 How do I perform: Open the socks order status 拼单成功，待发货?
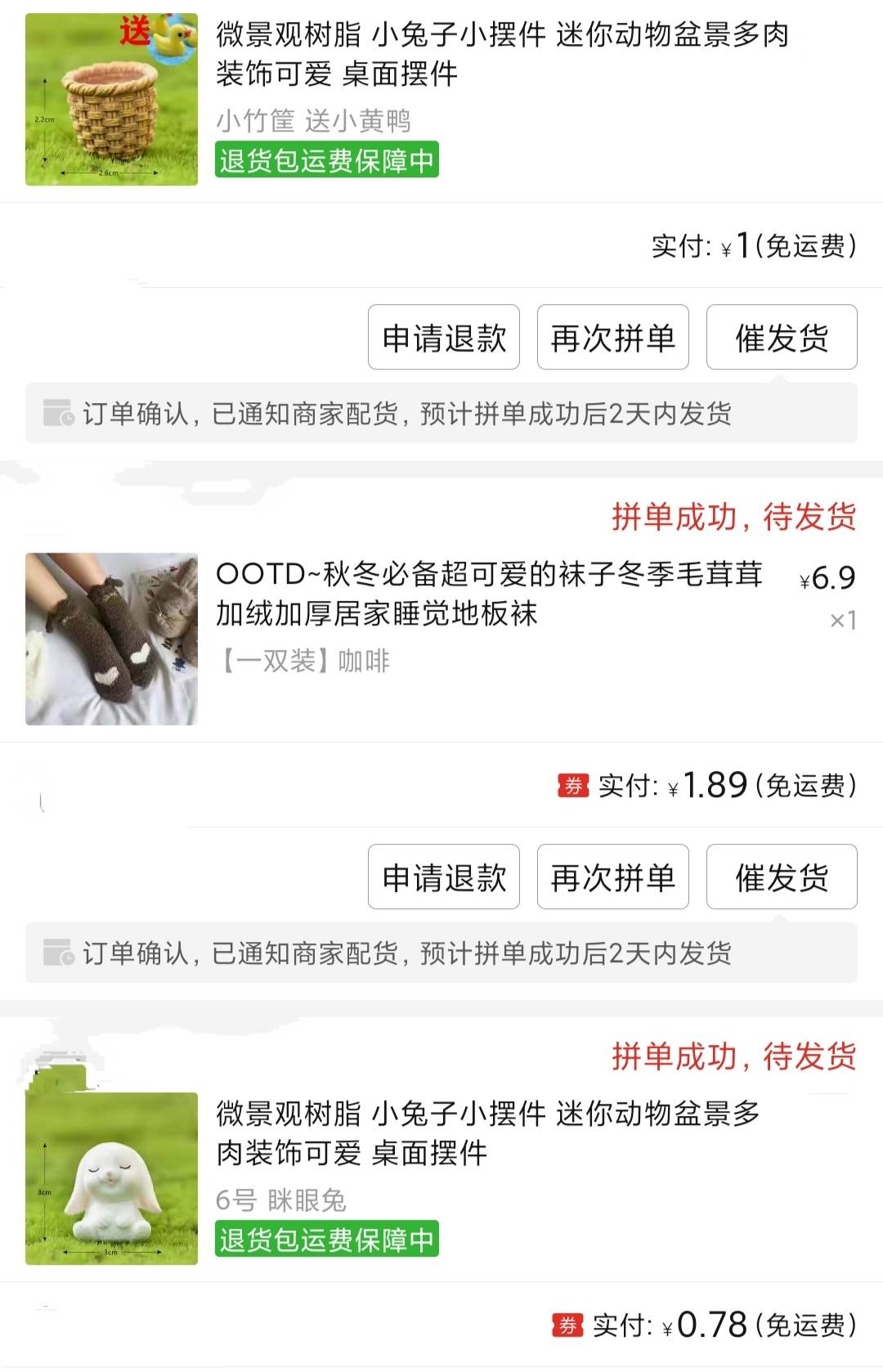coord(735,518)
